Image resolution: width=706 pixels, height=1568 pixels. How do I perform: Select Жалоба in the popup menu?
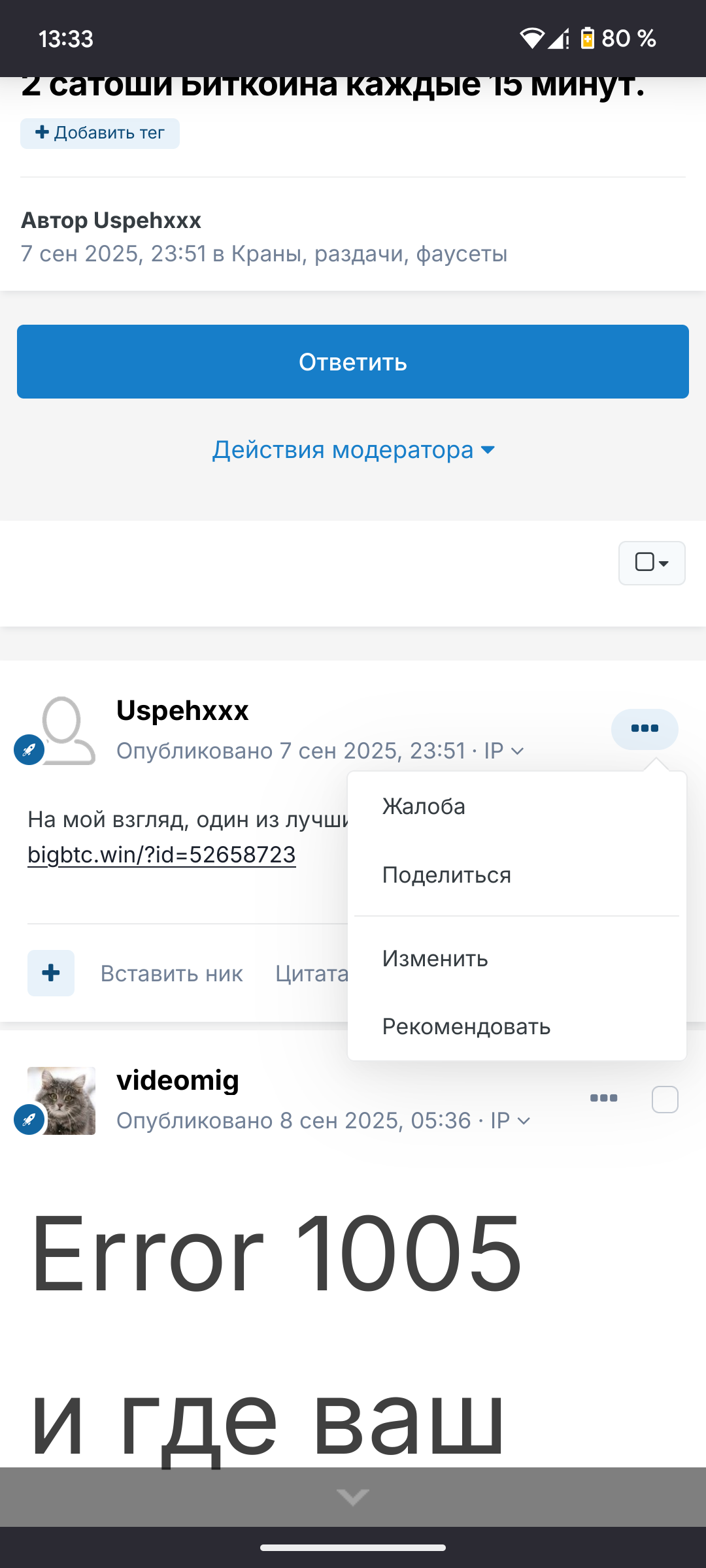(424, 807)
